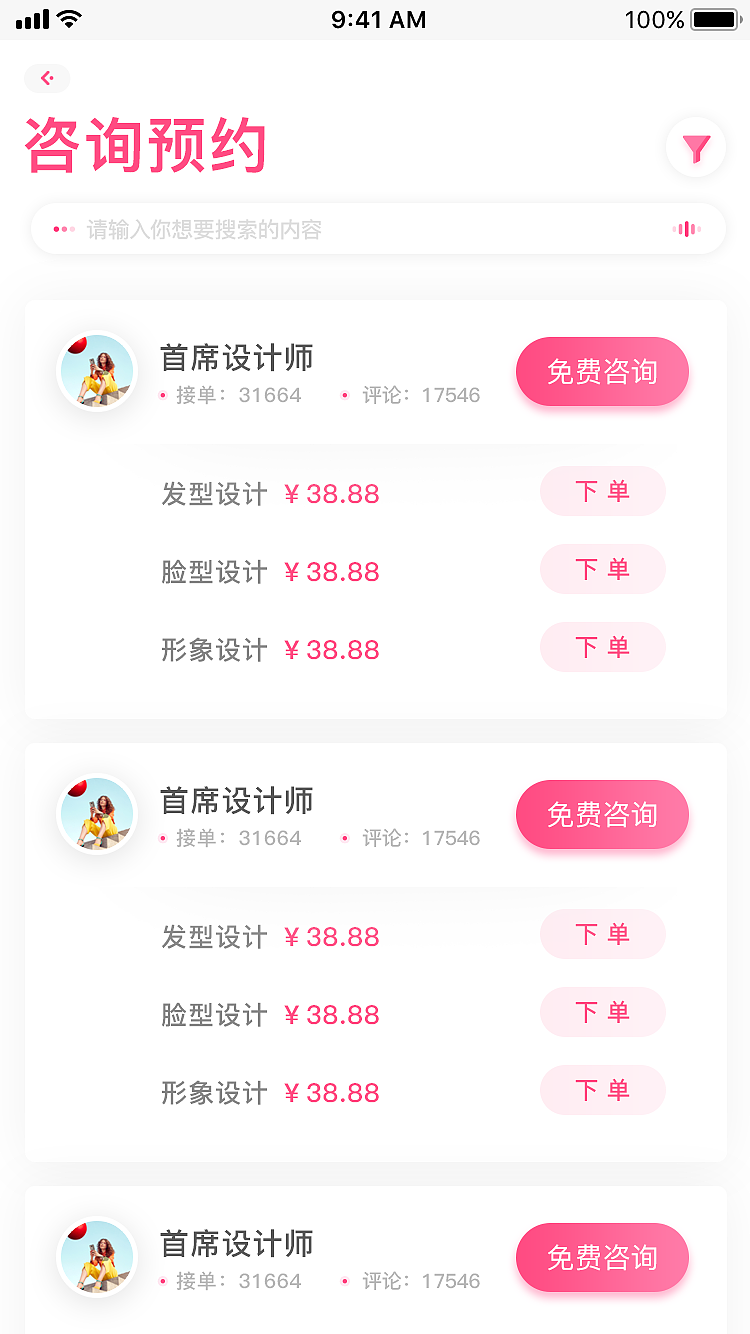
Task: Tap the first 免费咨询 consultation button
Action: tap(601, 371)
